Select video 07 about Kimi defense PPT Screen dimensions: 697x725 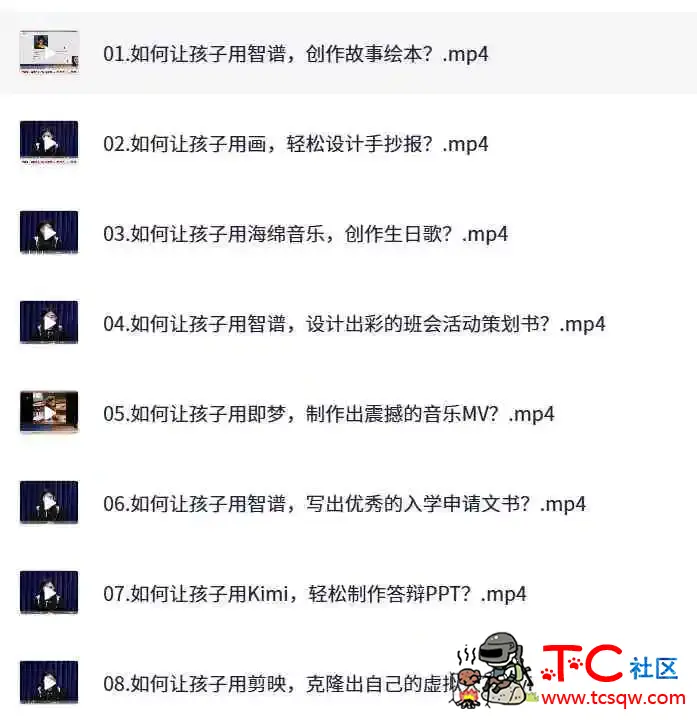pos(314,594)
